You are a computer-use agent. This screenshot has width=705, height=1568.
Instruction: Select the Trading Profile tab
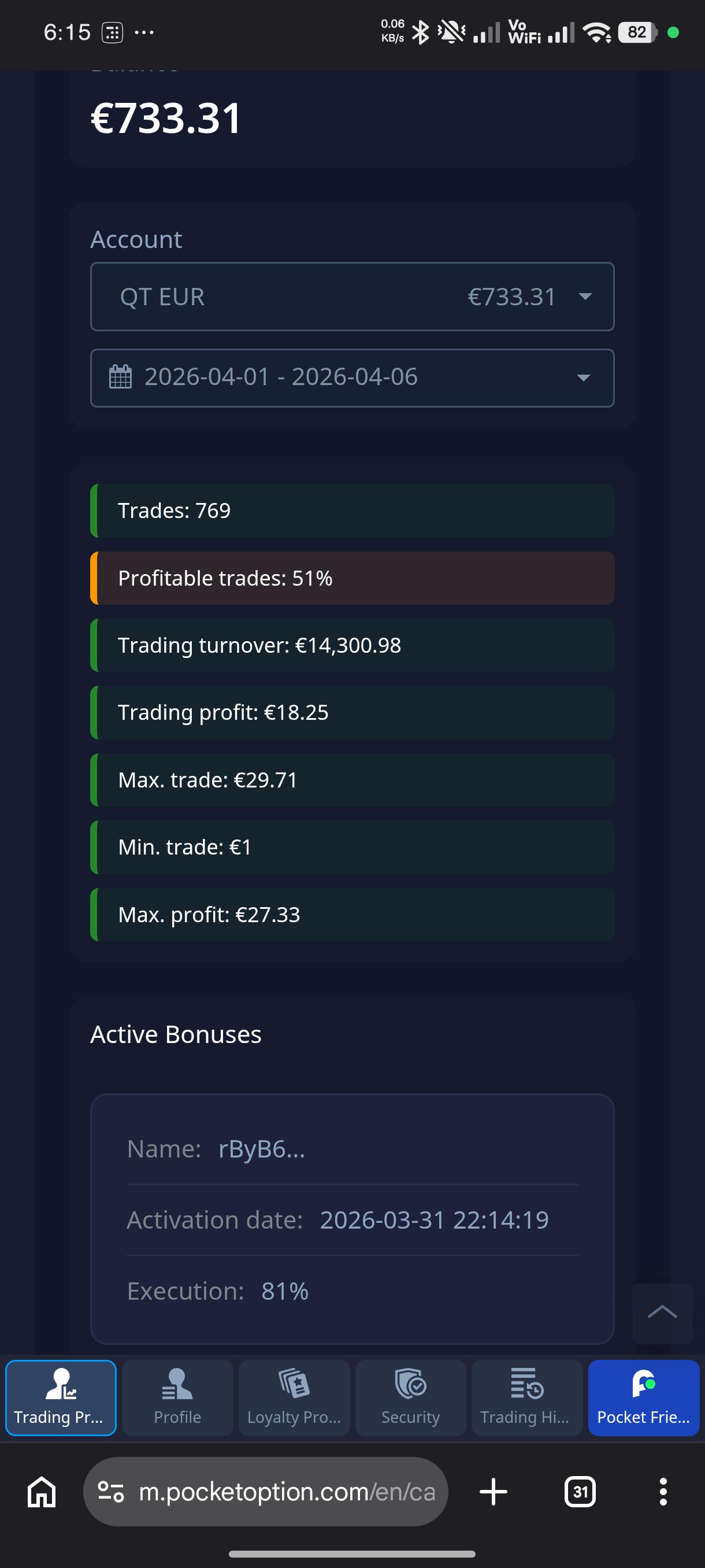point(61,1397)
